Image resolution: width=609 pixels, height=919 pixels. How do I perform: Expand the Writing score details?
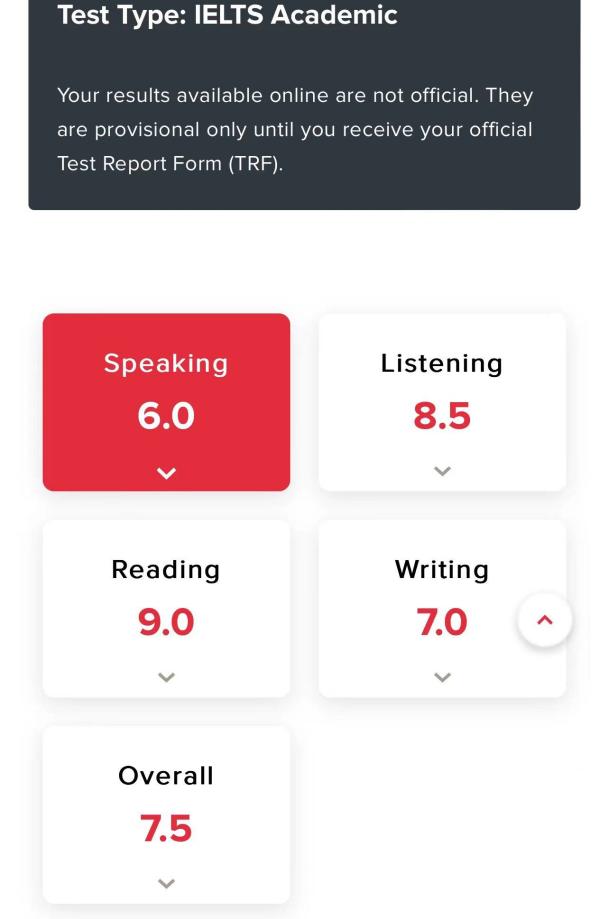tap(442, 677)
